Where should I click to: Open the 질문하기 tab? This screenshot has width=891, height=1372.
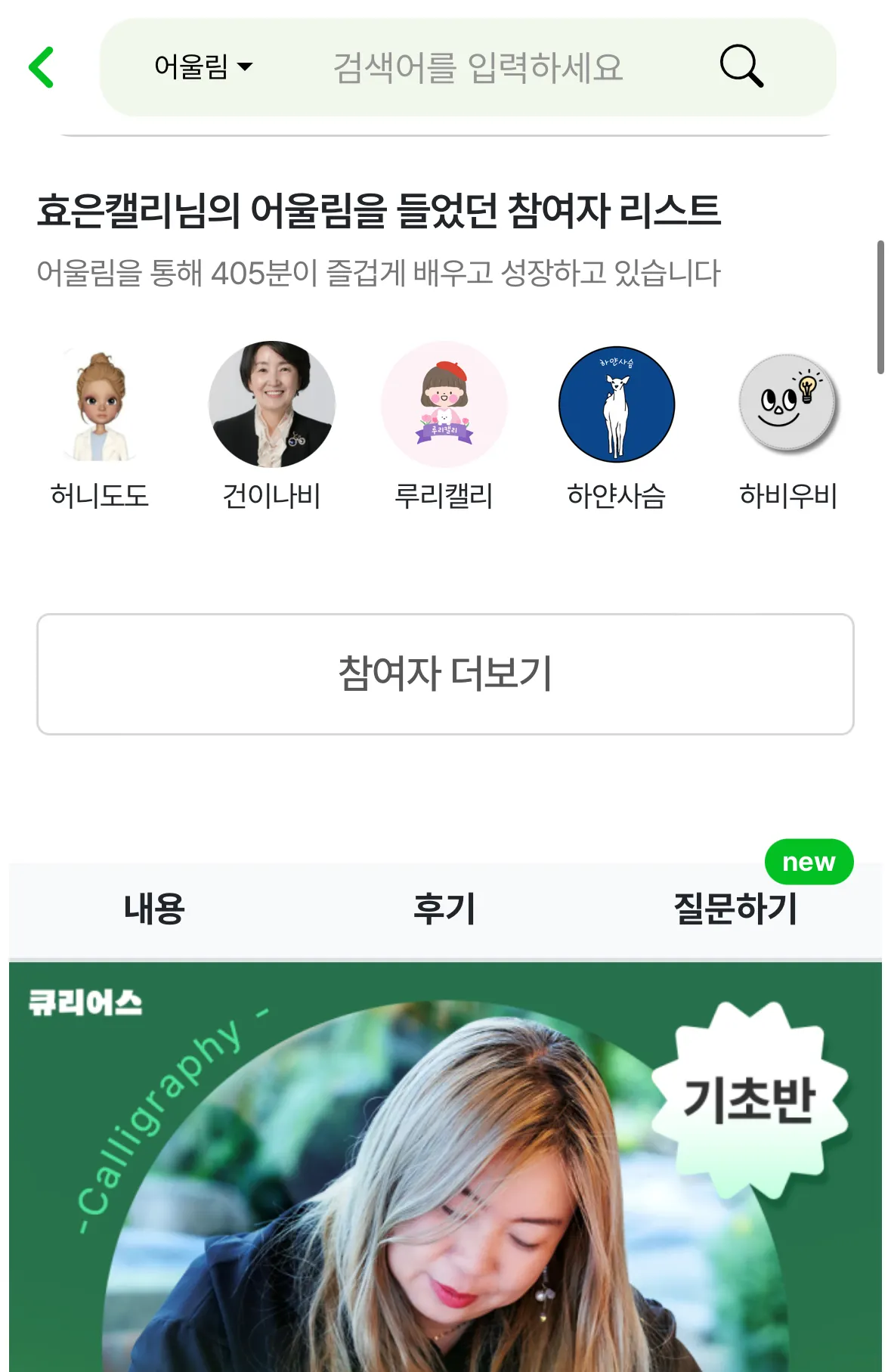point(735,909)
